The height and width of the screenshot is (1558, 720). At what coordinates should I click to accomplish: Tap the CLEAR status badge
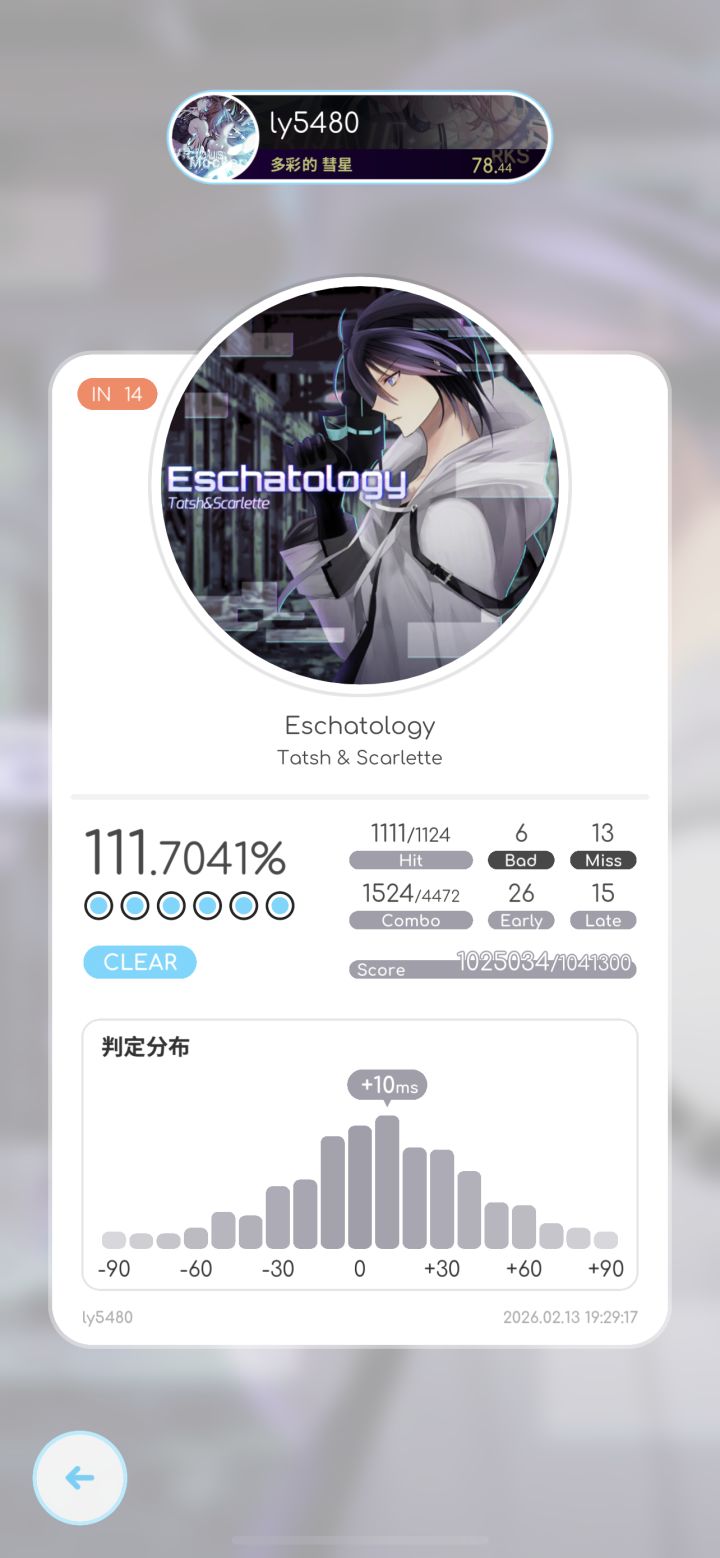pos(139,961)
